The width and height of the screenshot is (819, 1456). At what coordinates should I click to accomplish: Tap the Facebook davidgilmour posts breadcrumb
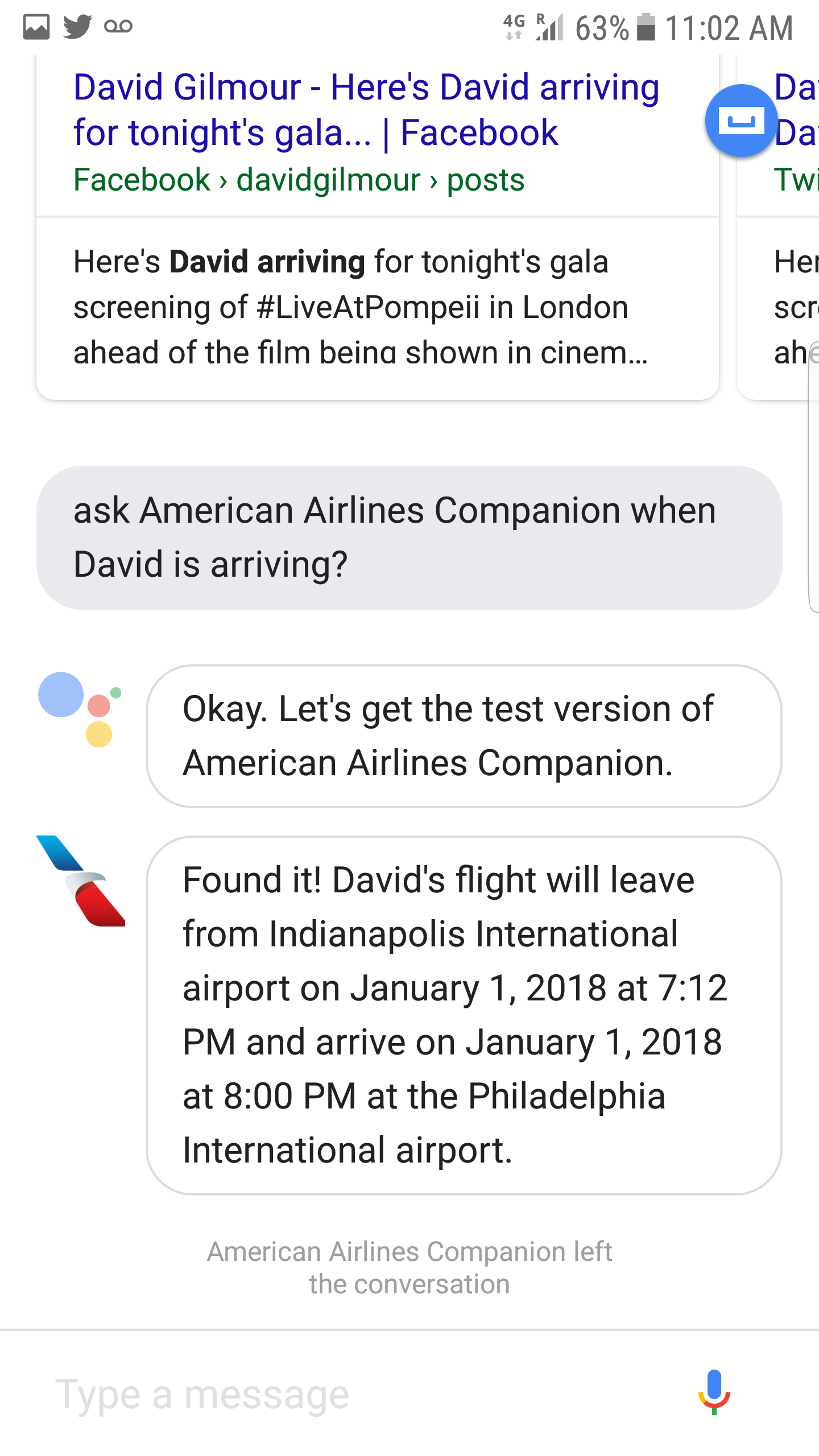point(300,179)
